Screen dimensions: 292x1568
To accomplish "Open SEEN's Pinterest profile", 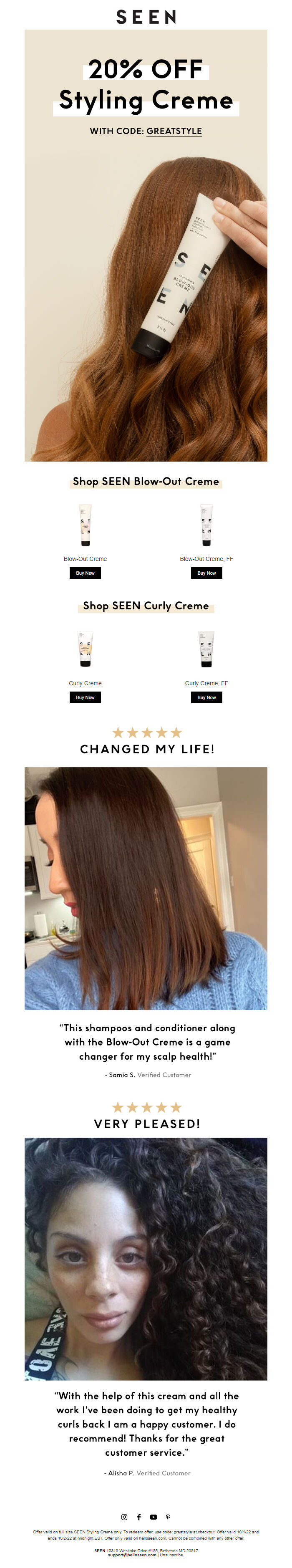I will pos(168,1517).
